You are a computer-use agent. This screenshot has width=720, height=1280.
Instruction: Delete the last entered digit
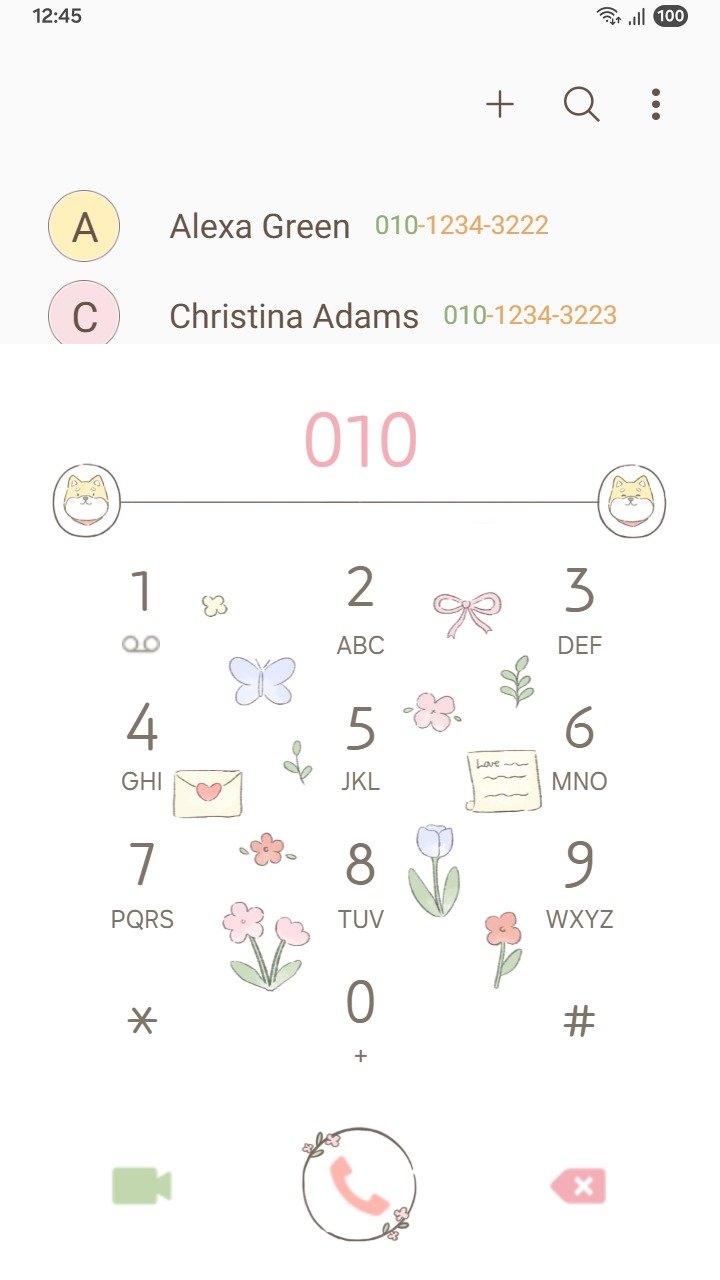pyautogui.click(x=578, y=1186)
